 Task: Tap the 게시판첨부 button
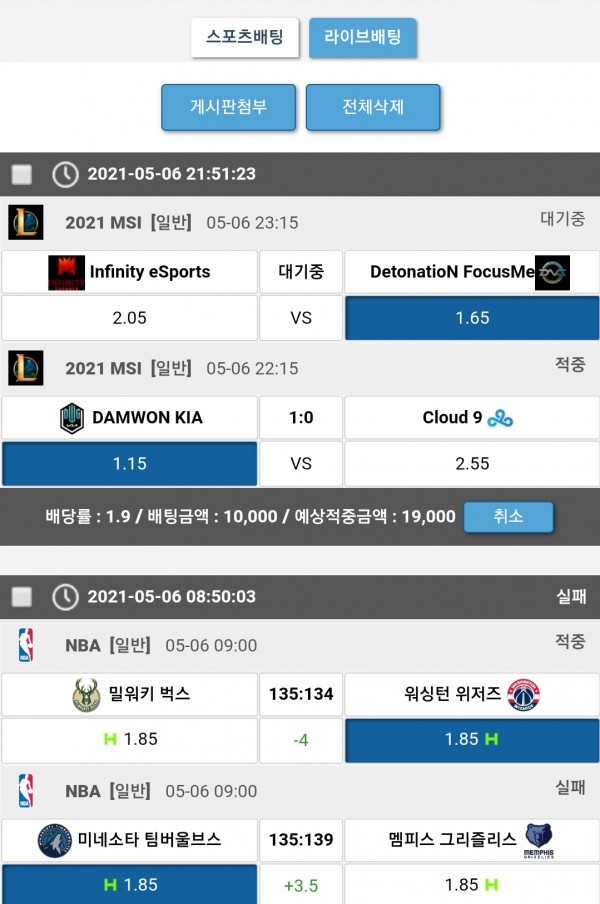click(x=228, y=107)
